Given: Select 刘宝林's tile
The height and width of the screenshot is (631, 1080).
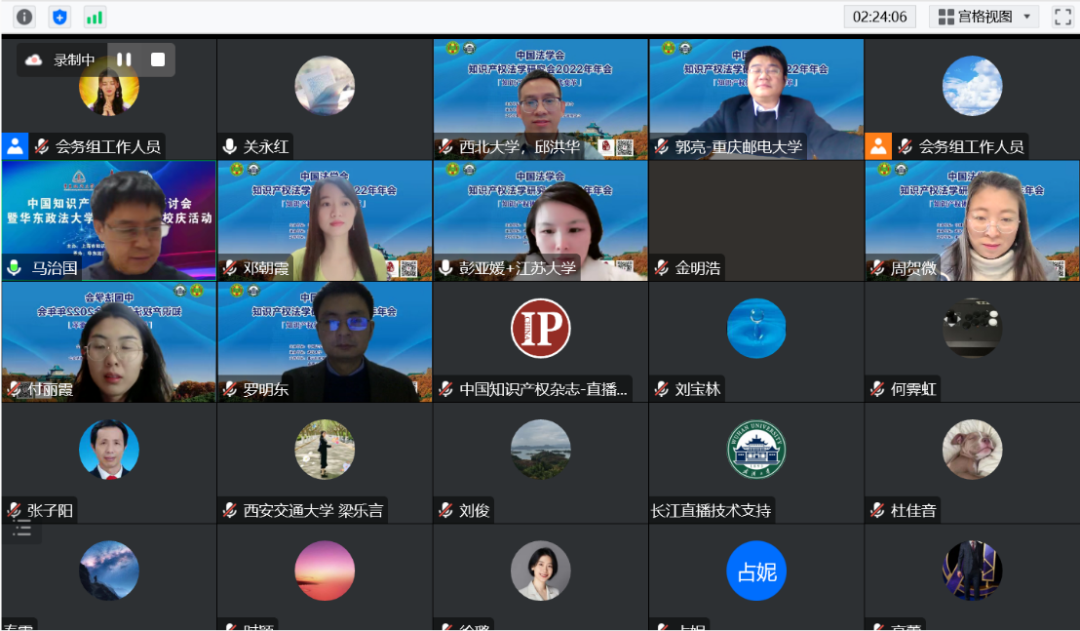Looking at the screenshot, I should 756,341.
